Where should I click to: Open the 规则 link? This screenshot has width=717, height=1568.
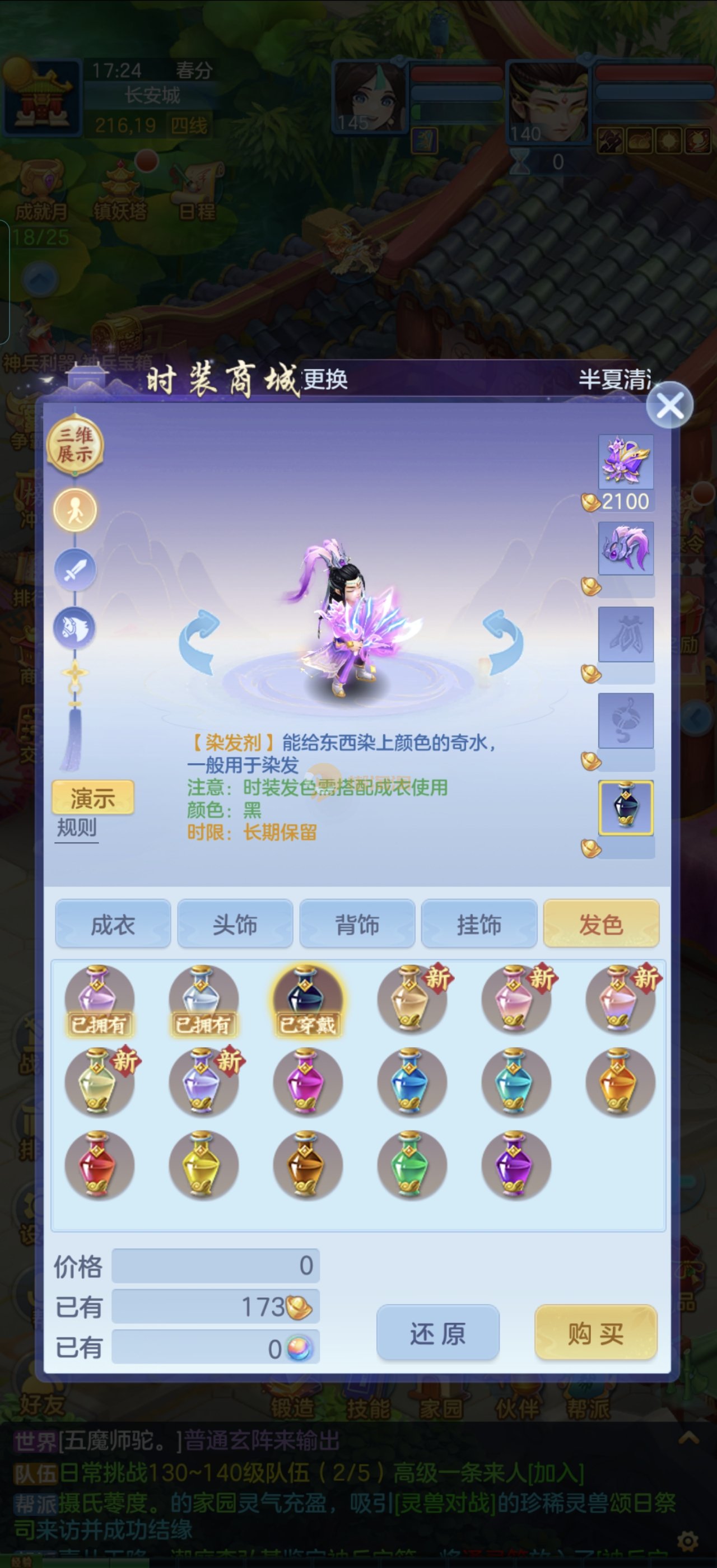click(77, 828)
